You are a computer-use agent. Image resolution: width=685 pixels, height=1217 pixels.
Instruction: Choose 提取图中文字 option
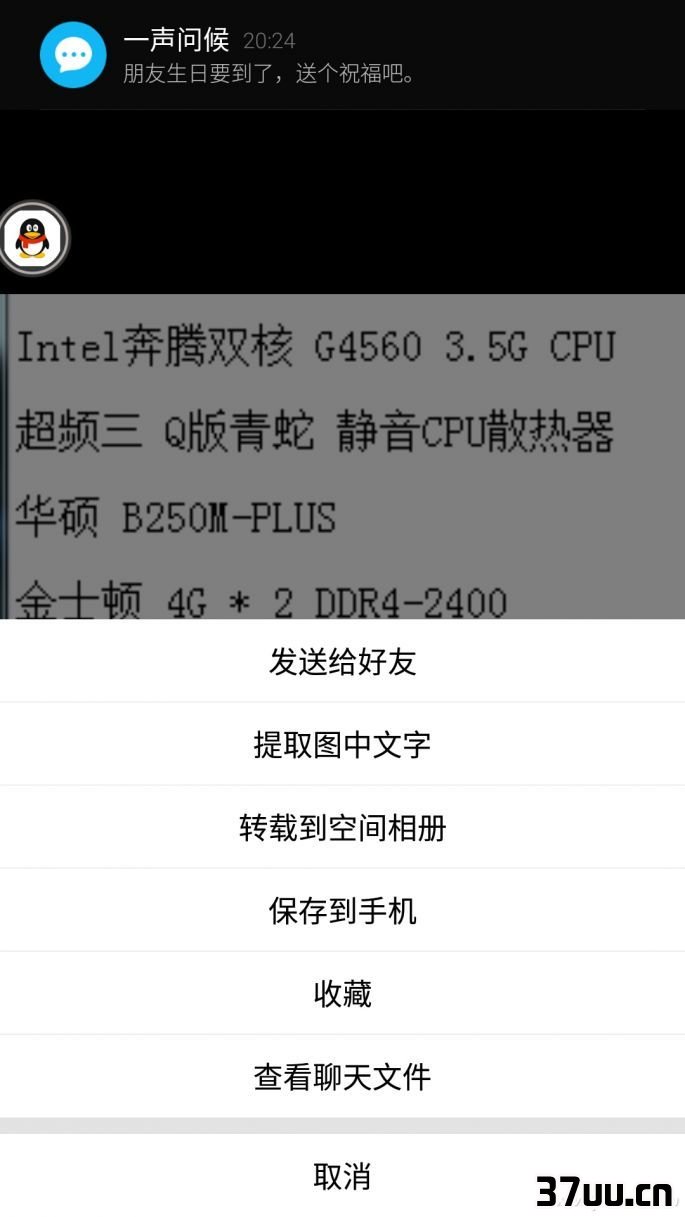[x=342, y=744]
